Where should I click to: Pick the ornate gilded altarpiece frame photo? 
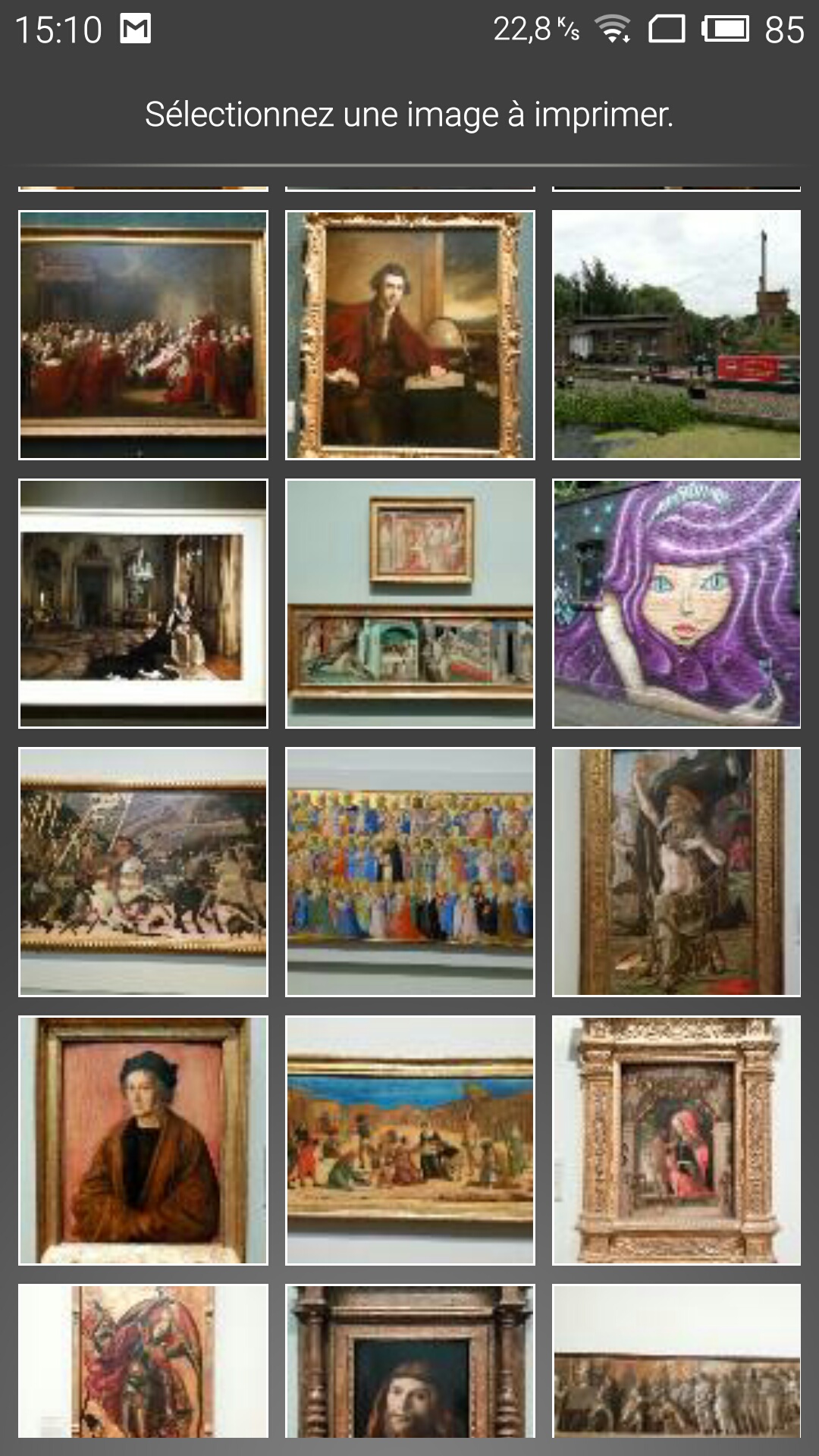click(x=676, y=1141)
